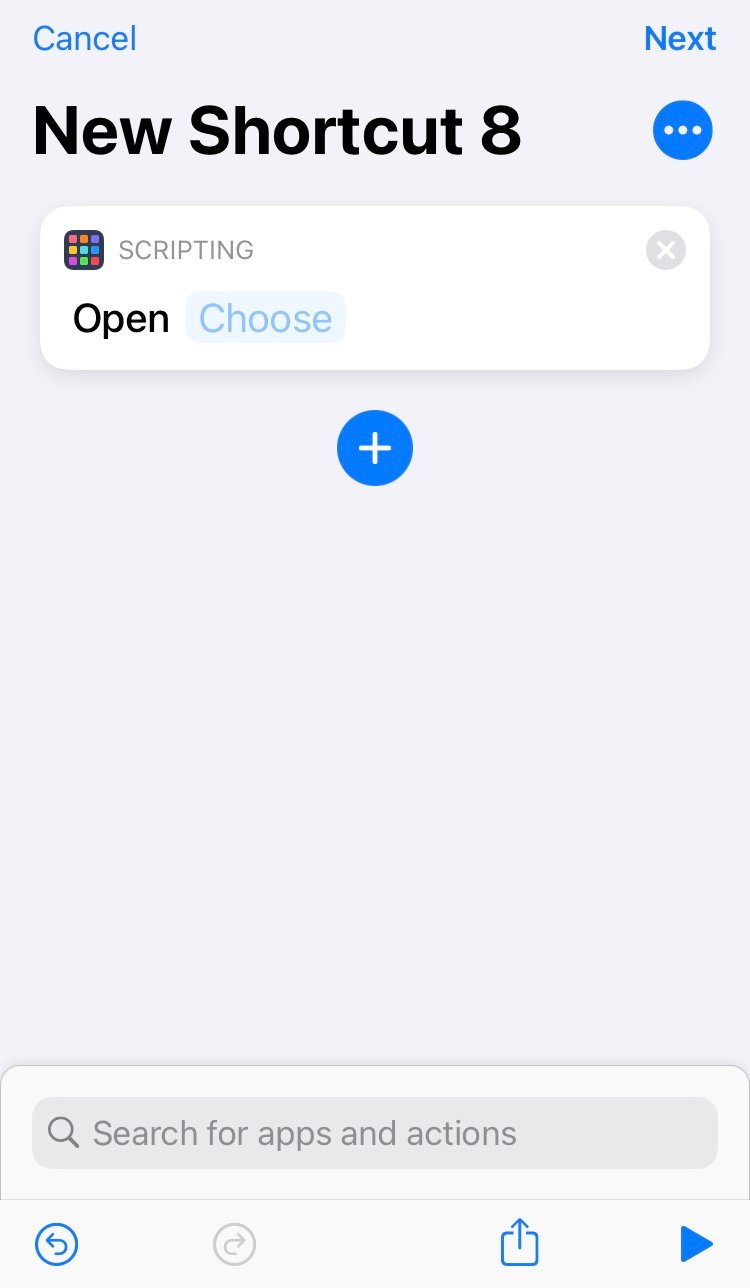
Task: Open the shortcut details ellipsis menu
Action: coord(683,130)
